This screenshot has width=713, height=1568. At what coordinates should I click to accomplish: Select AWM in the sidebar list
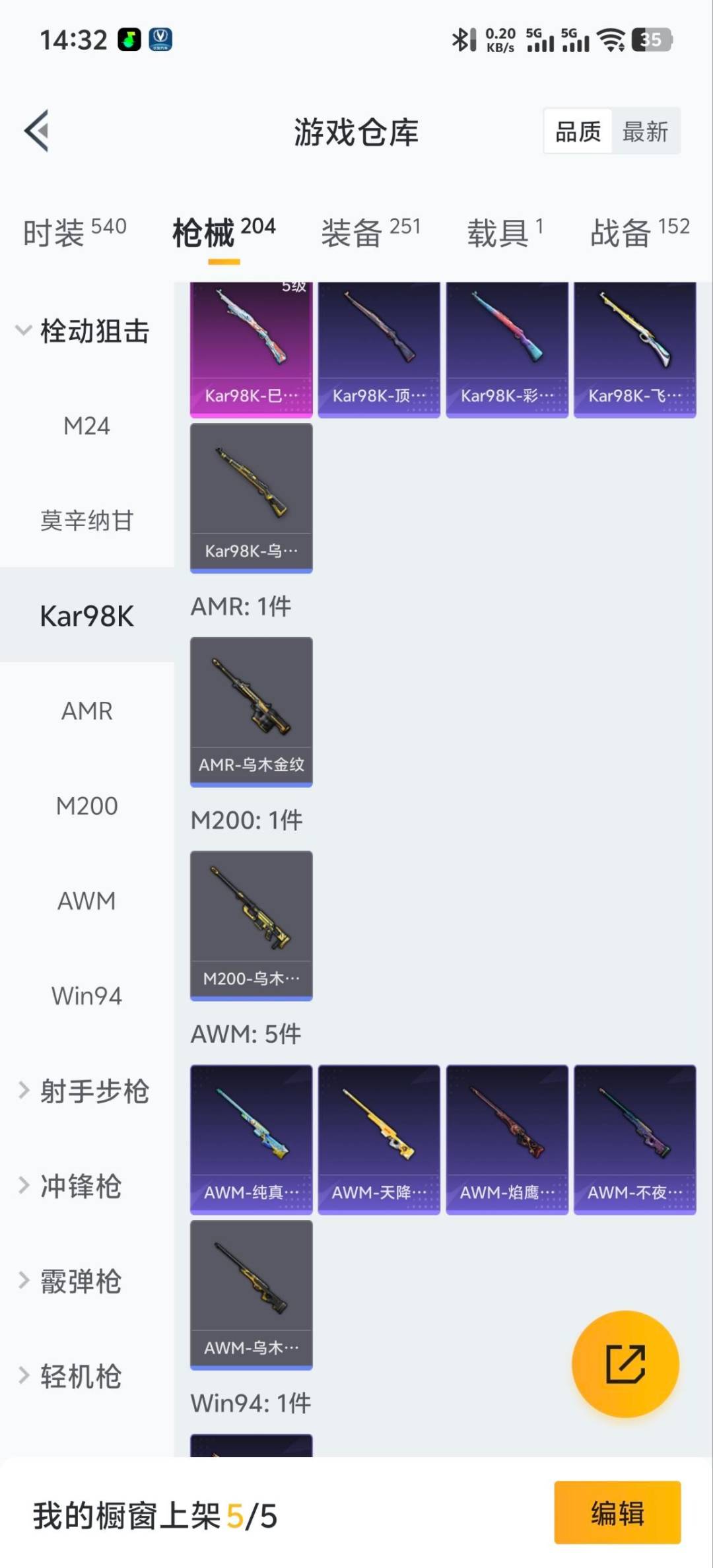[86, 901]
